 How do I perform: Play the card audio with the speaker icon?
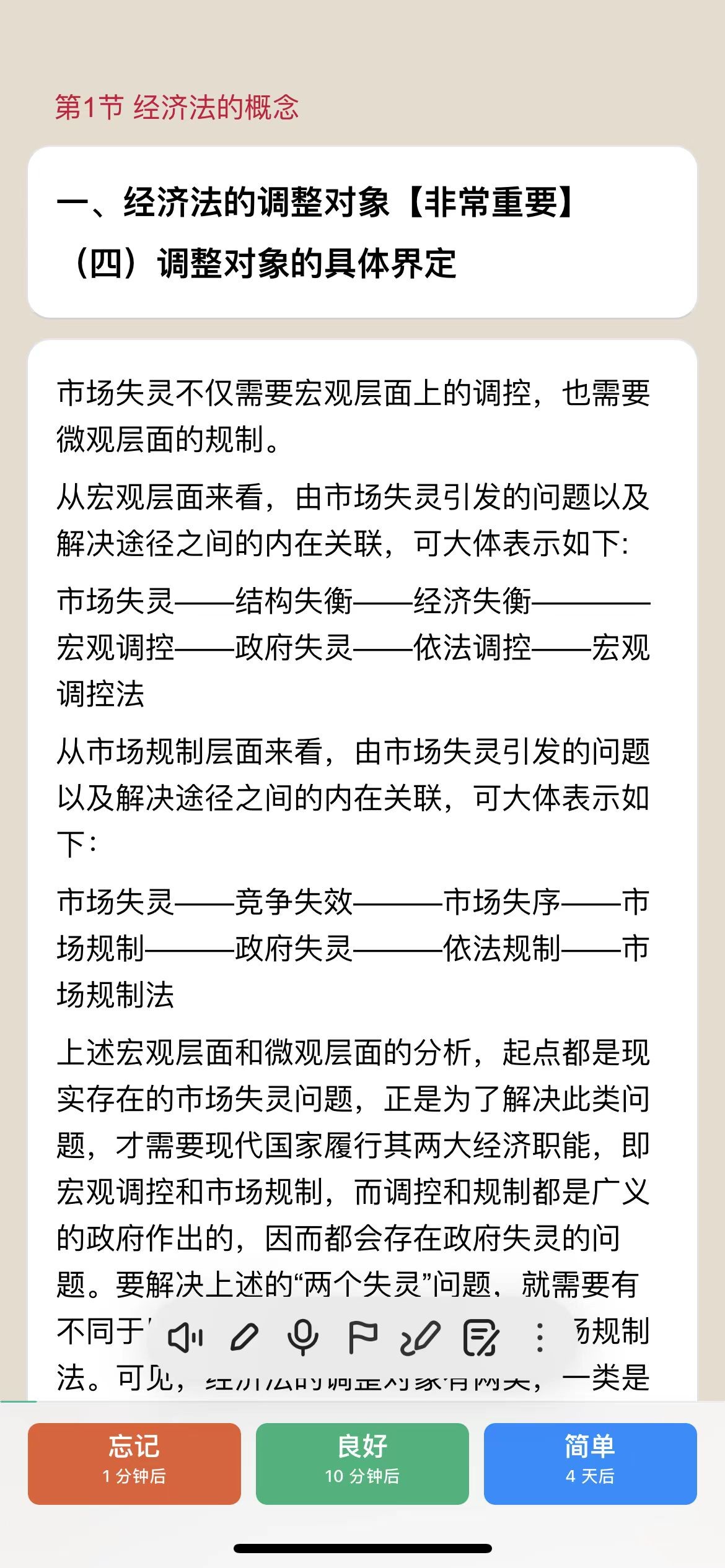185,1338
